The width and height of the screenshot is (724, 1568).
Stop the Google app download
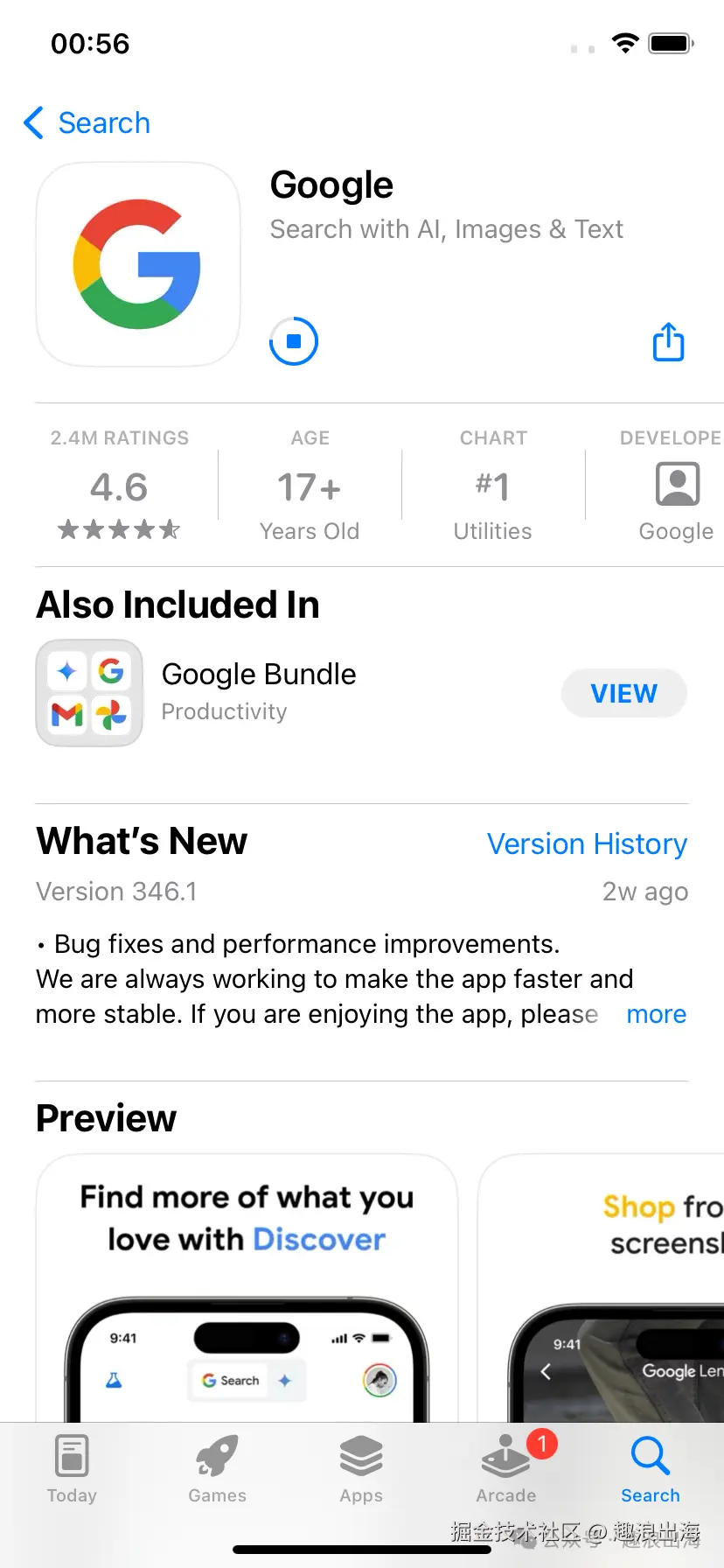pyautogui.click(x=294, y=341)
